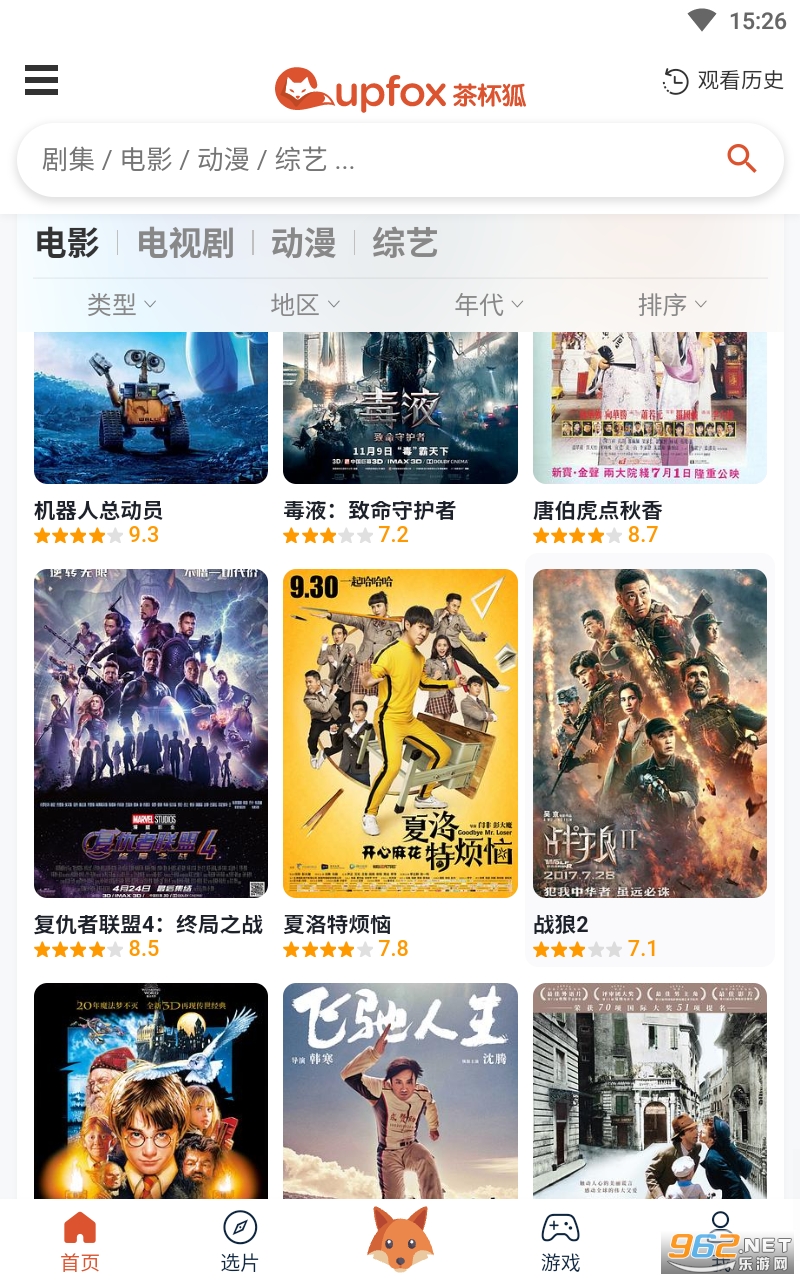Screen dimensions: 800x1280
Task: Select the 综艺 category tab
Action: click(x=404, y=243)
